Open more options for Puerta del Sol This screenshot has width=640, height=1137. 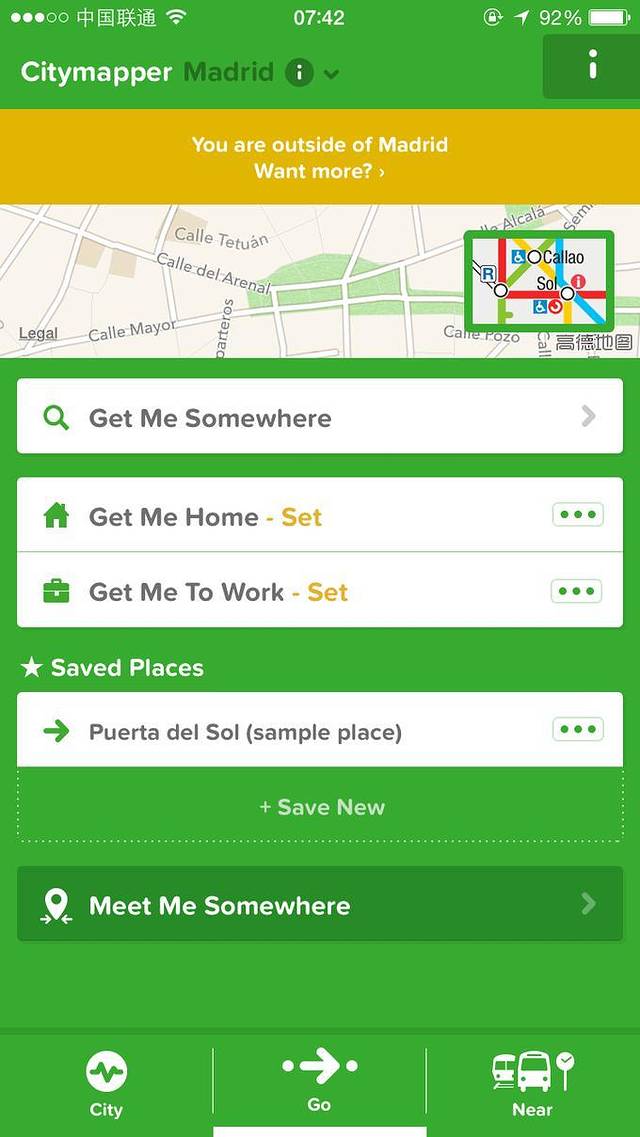[x=578, y=730]
